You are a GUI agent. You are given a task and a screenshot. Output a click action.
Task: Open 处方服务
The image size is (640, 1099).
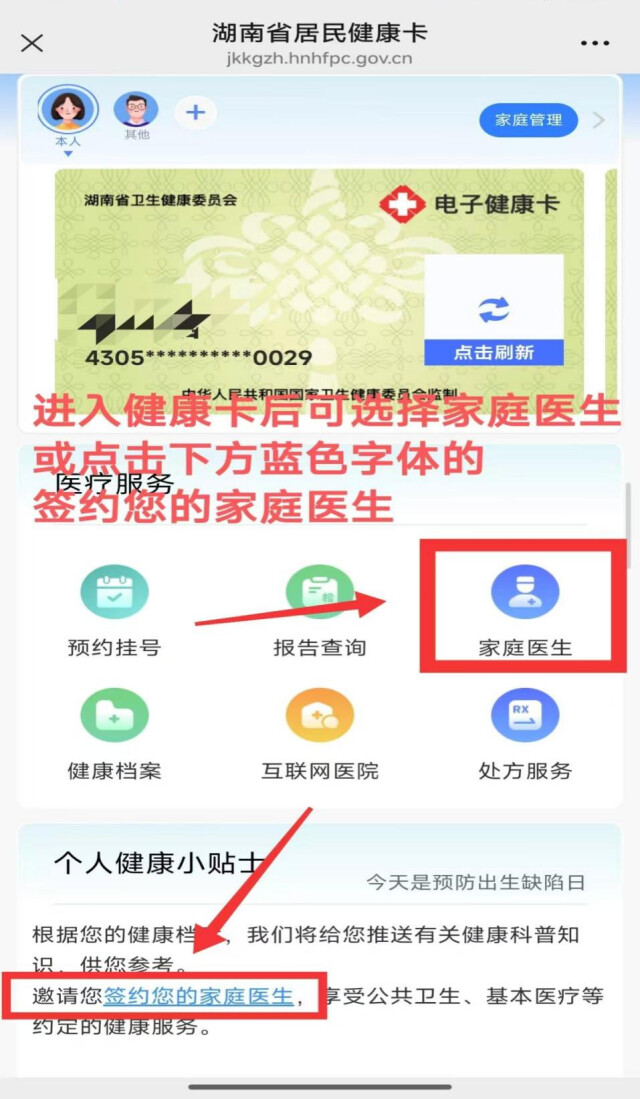tap(525, 734)
